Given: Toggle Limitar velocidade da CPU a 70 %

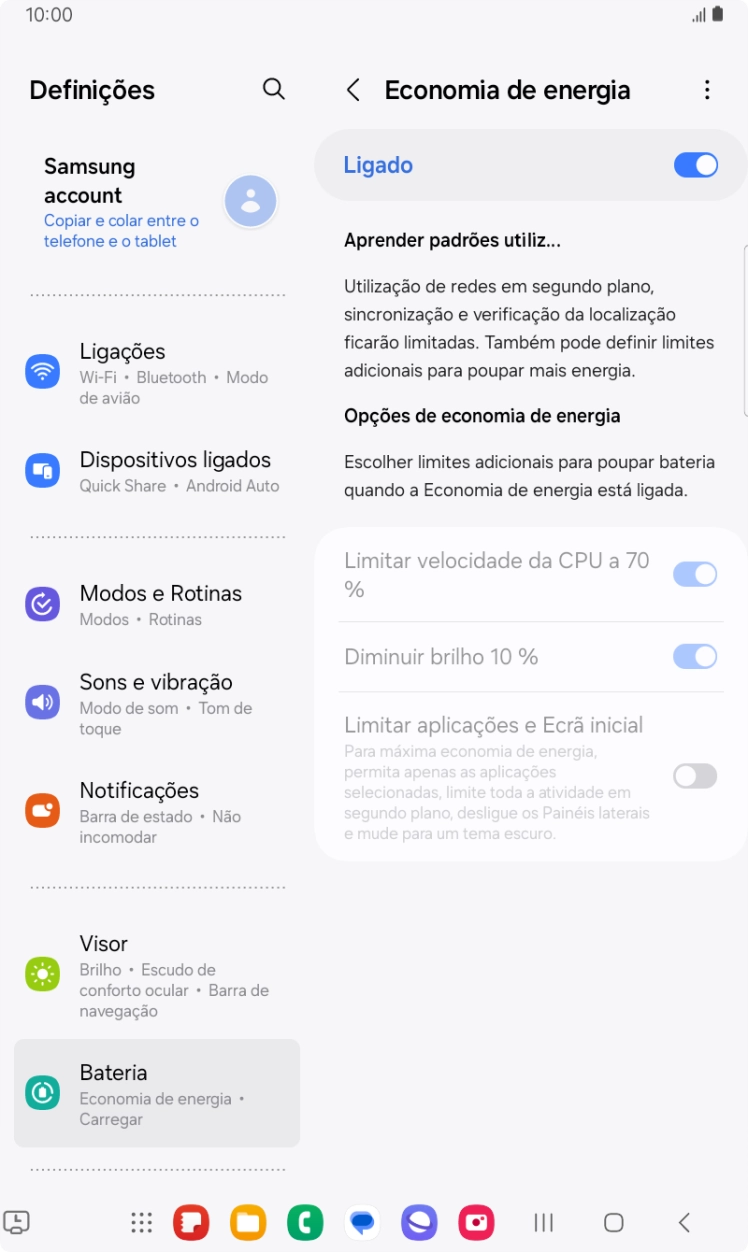Looking at the screenshot, I should coord(696,574).
